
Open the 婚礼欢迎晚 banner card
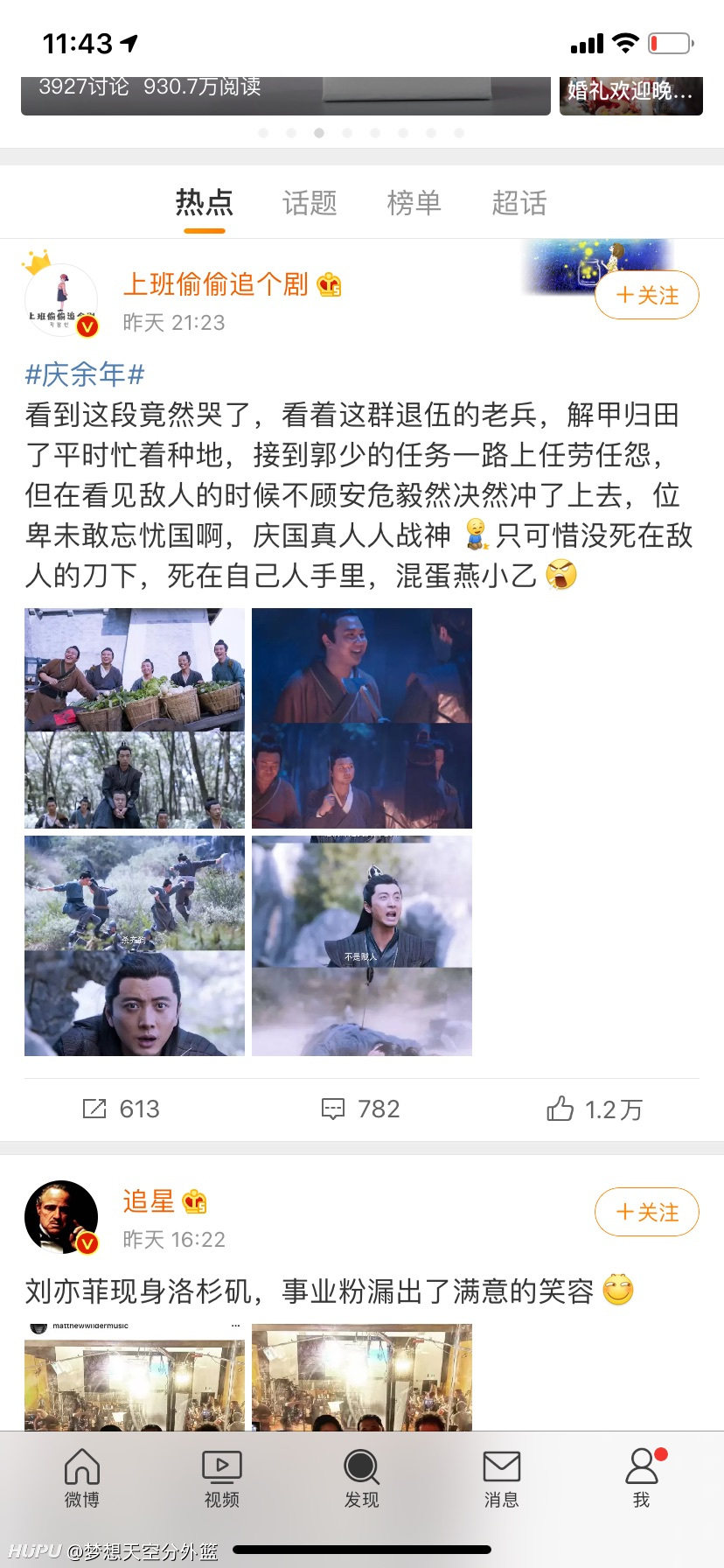click(631, 95)
